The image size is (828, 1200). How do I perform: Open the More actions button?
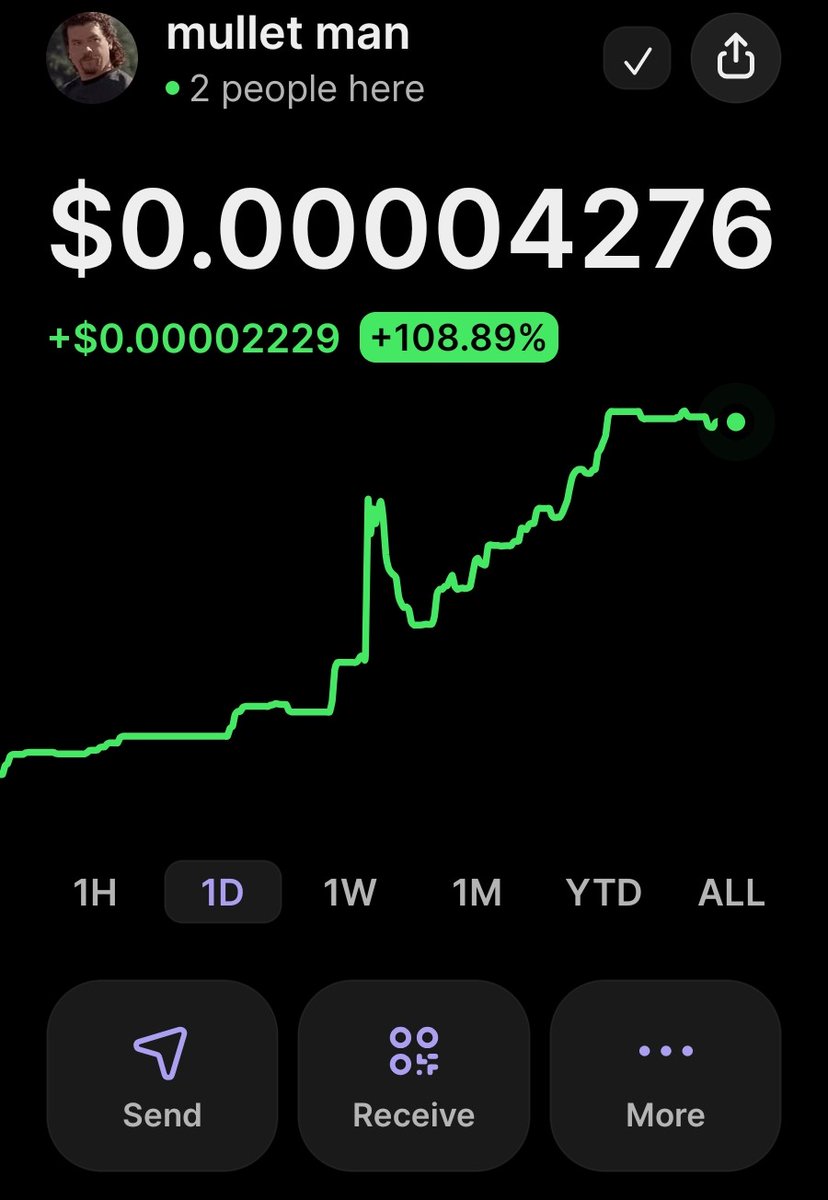[x=666, y=1075]
